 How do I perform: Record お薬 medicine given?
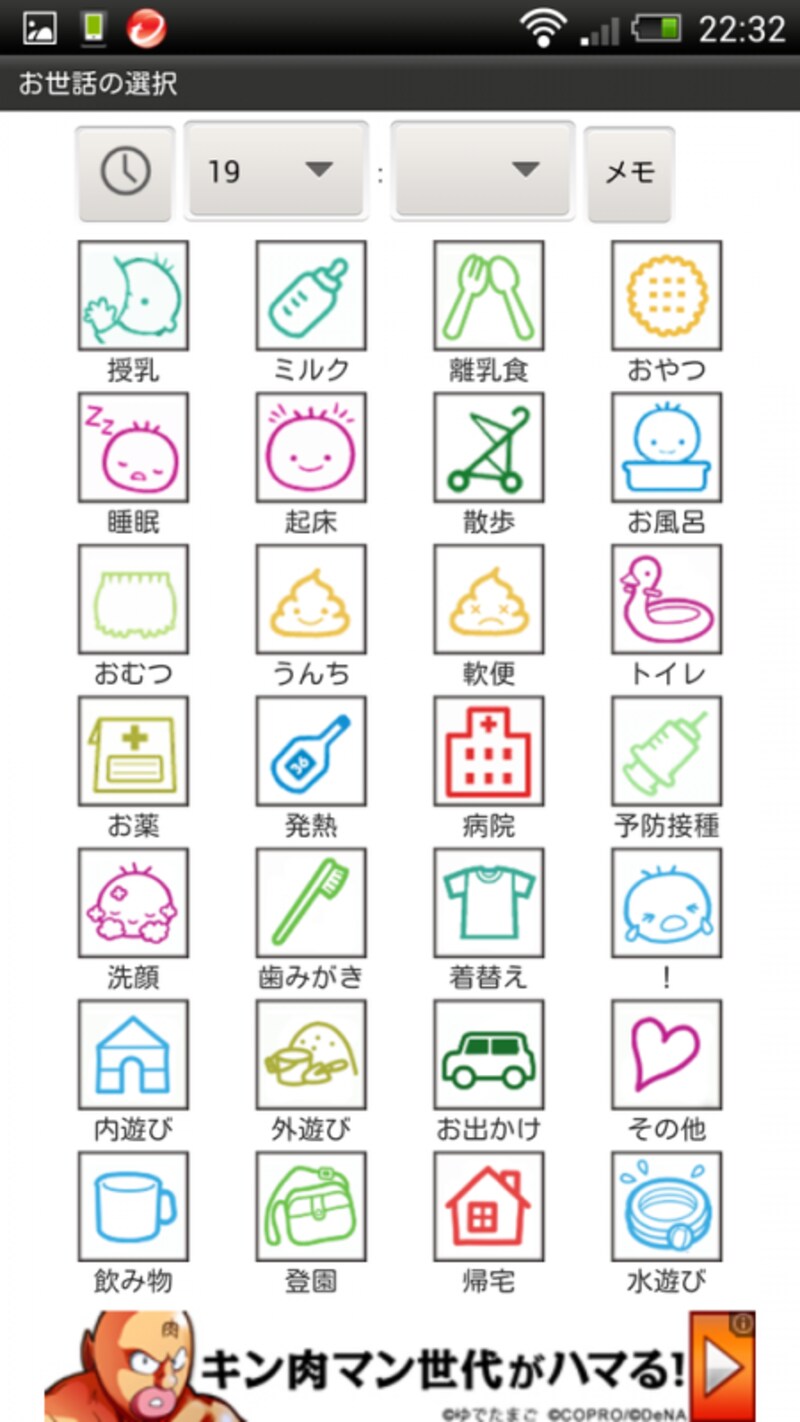click(133, 752)
